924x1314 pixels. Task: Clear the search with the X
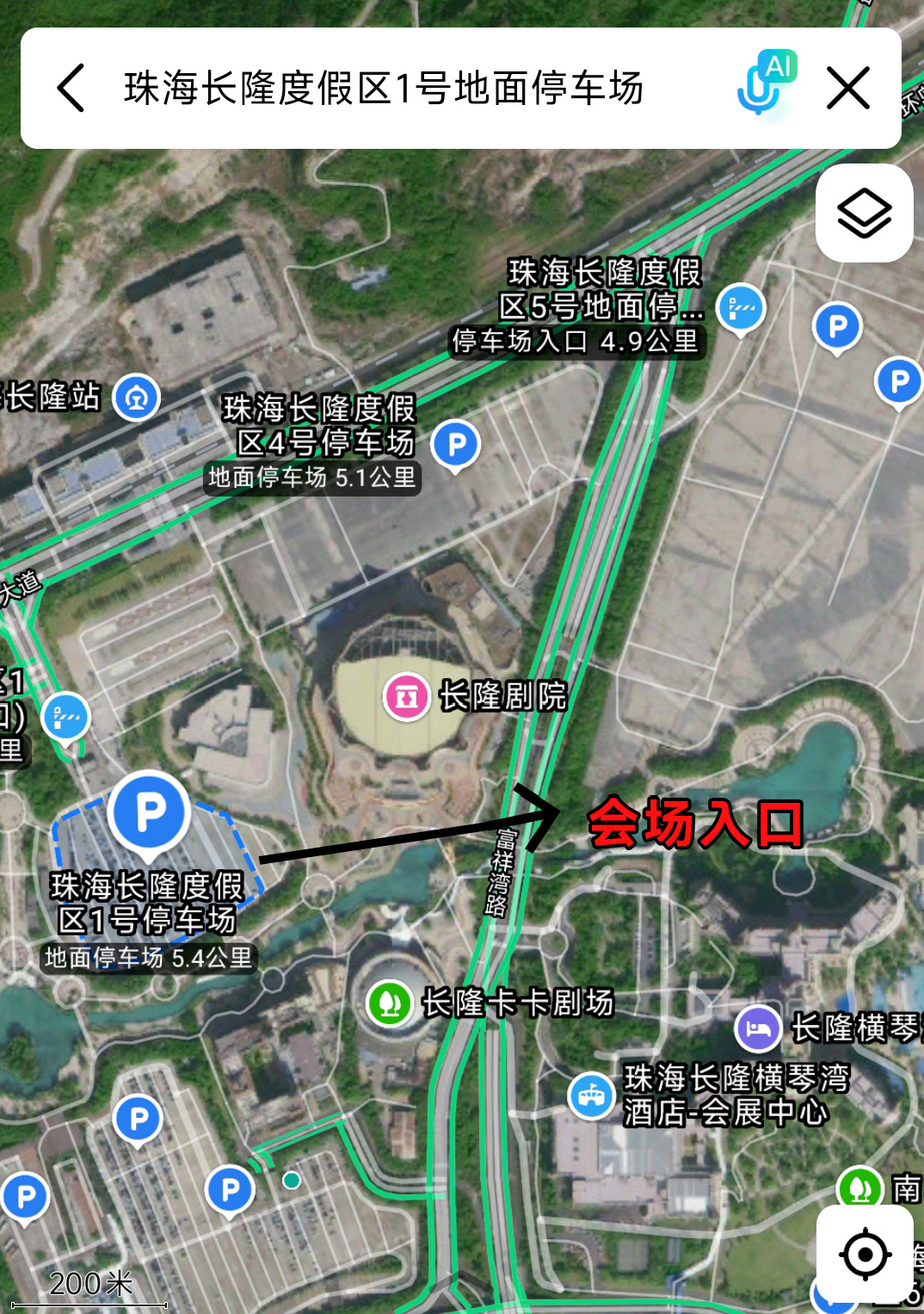pyautogui.click(x=848, y=88)
